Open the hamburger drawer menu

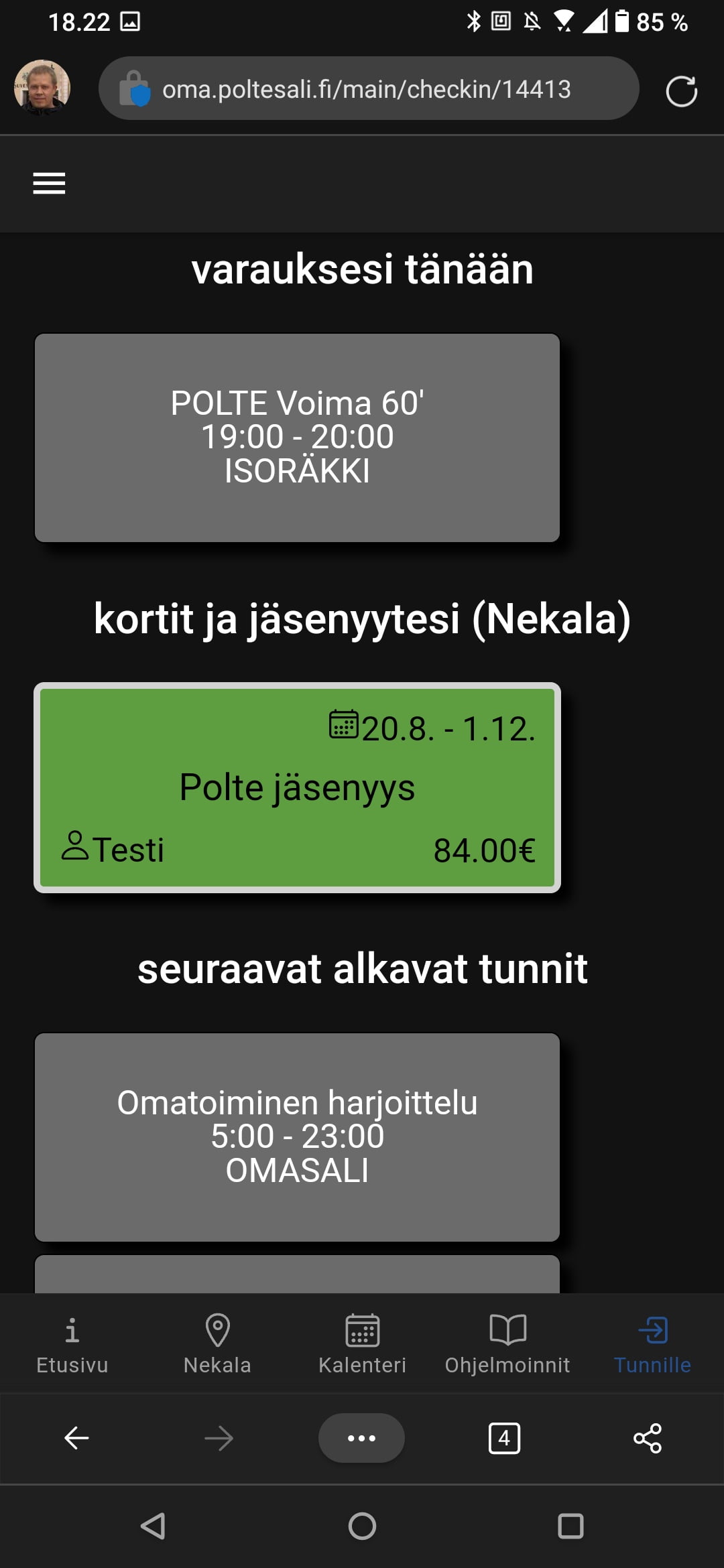tap(49, 183)
